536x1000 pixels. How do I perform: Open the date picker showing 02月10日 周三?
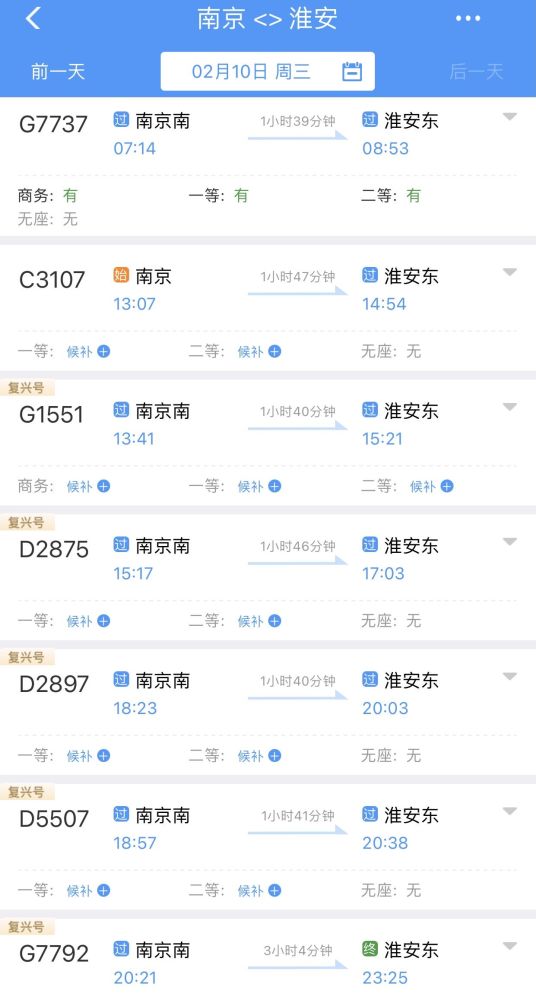[x=267, y=71]
